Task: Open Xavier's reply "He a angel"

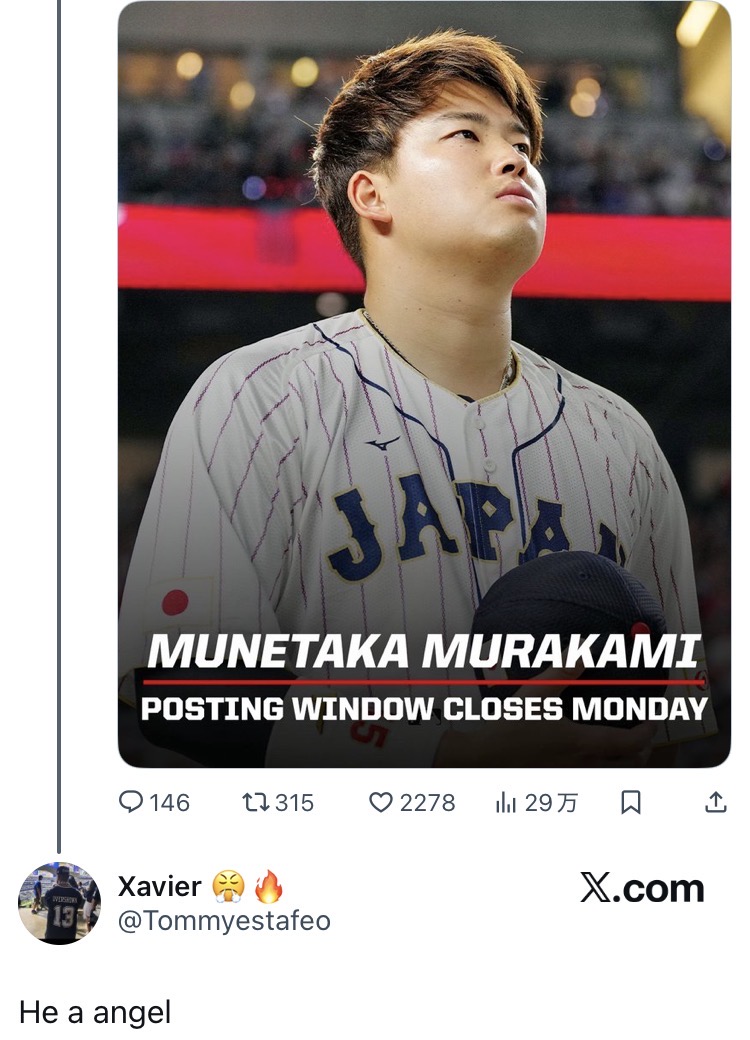Action: [95, 1012]
